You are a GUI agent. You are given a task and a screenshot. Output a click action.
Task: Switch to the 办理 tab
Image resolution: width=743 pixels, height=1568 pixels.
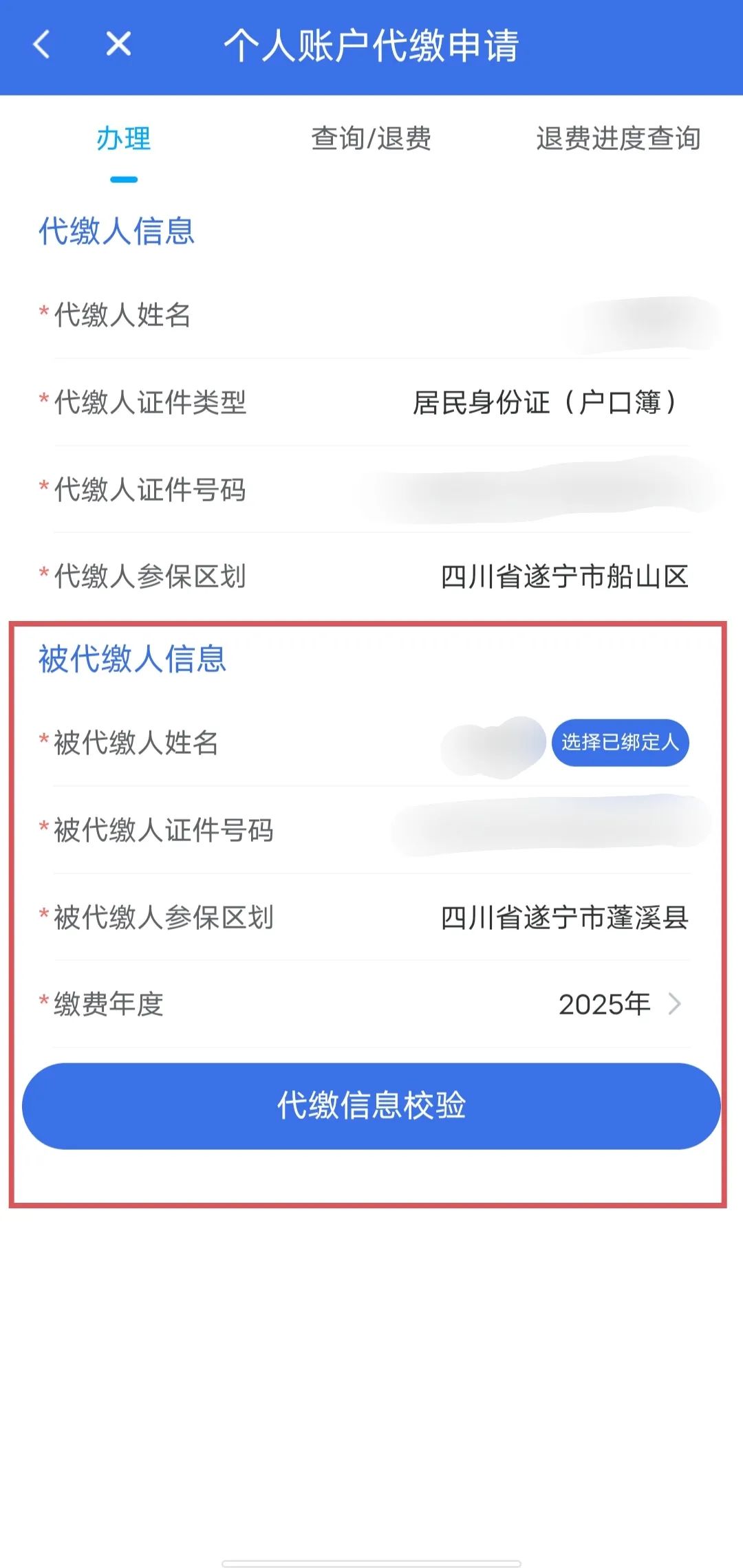[x=124, y=140]
